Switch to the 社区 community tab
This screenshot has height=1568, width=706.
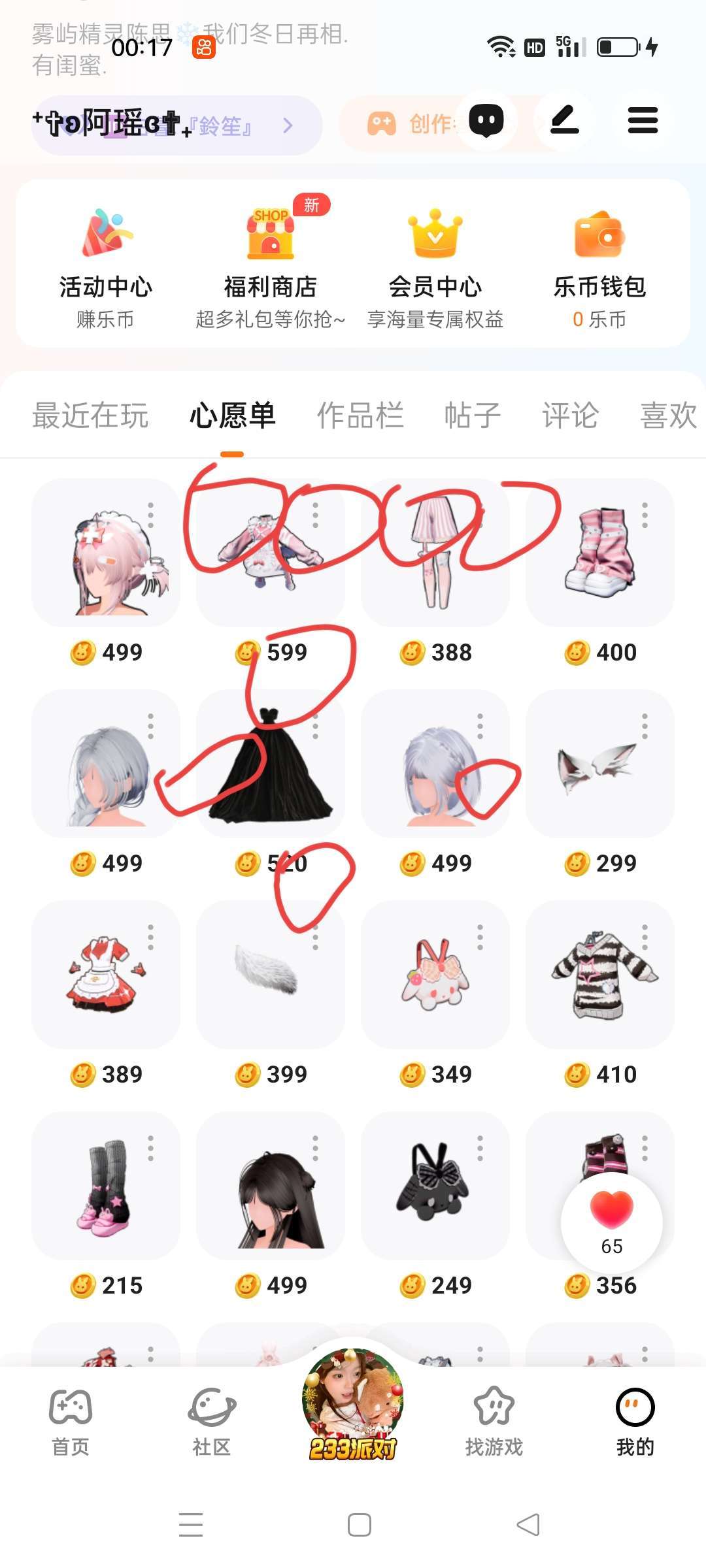[212, 1422]
